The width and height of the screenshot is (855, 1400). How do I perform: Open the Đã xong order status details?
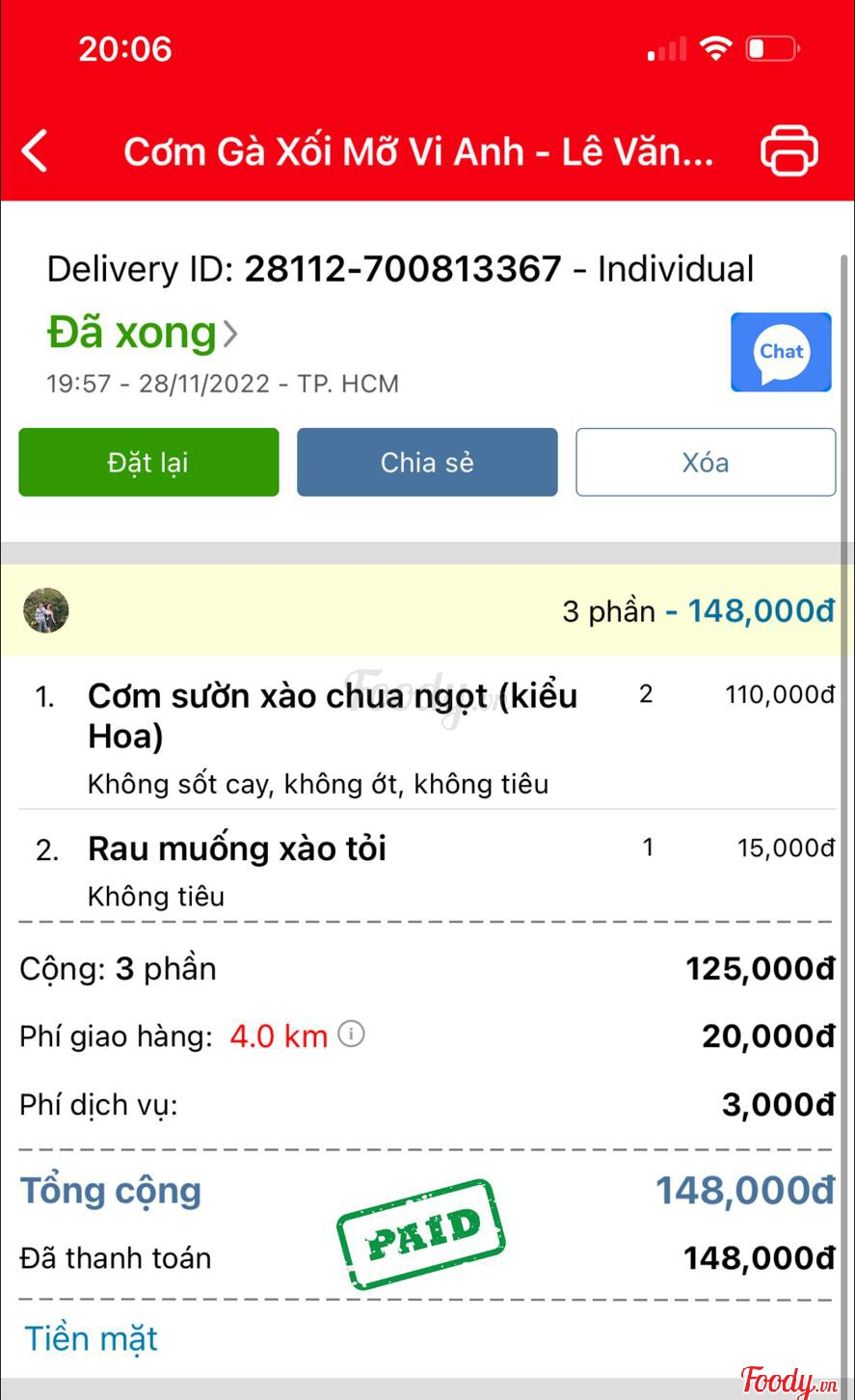pyautogui.click(x=142, y=334)
